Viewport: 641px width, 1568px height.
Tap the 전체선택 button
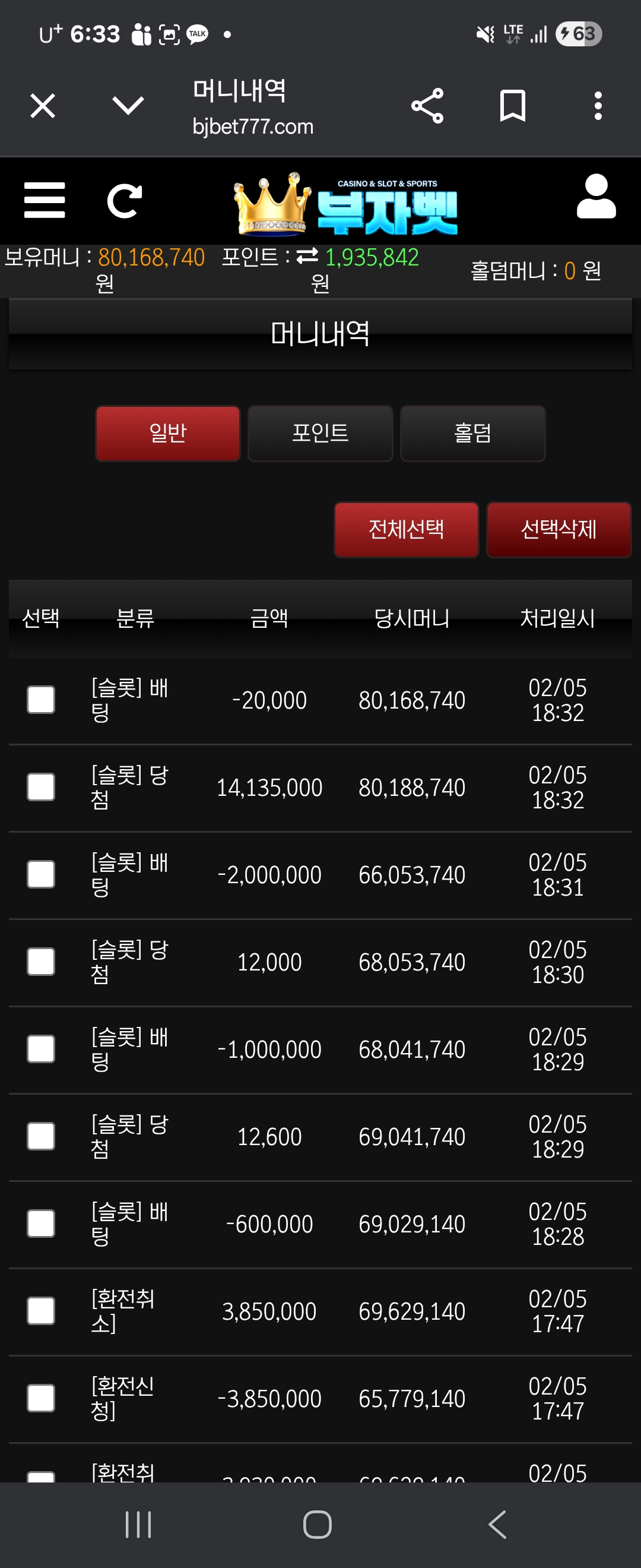pyautogui.click(x=406, y=530)
